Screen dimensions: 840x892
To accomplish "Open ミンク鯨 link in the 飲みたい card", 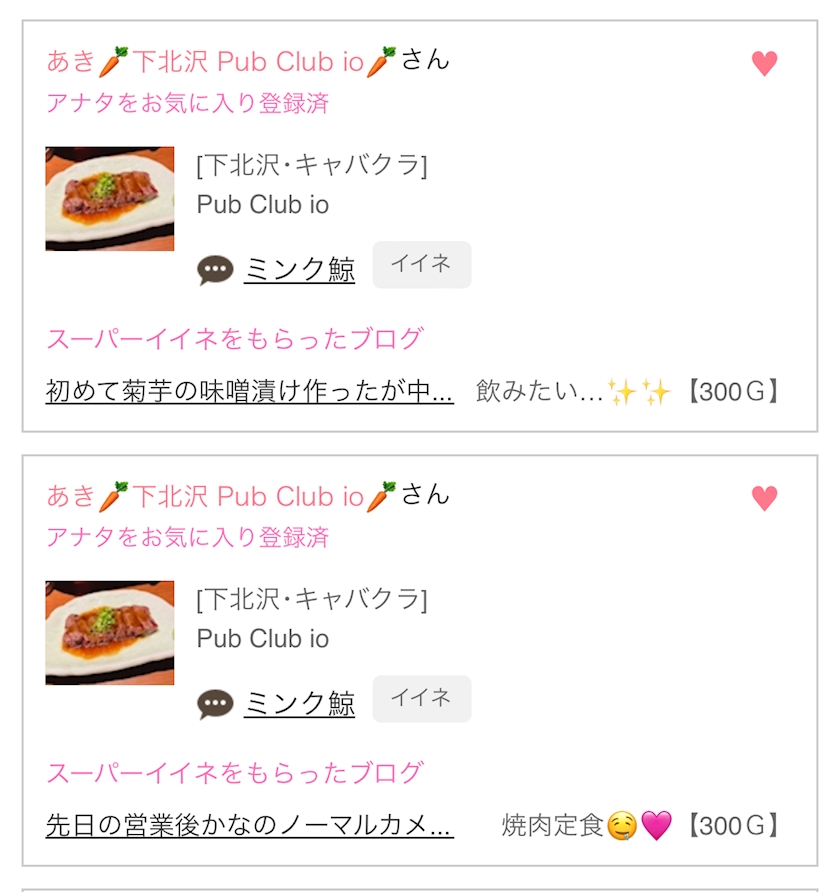I will (x=299, y=269).
